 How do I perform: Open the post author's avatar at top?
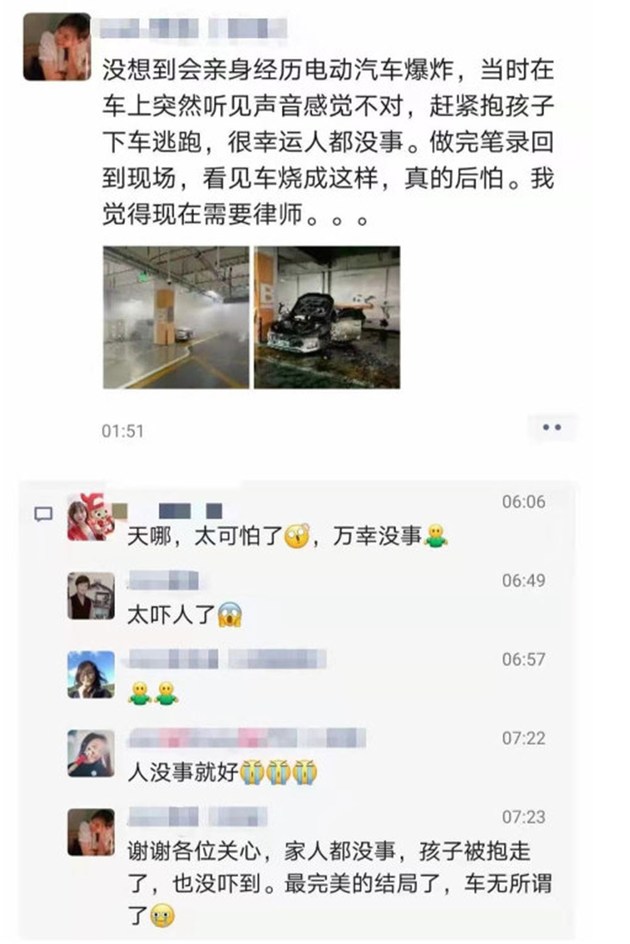[x=56, y=47]
